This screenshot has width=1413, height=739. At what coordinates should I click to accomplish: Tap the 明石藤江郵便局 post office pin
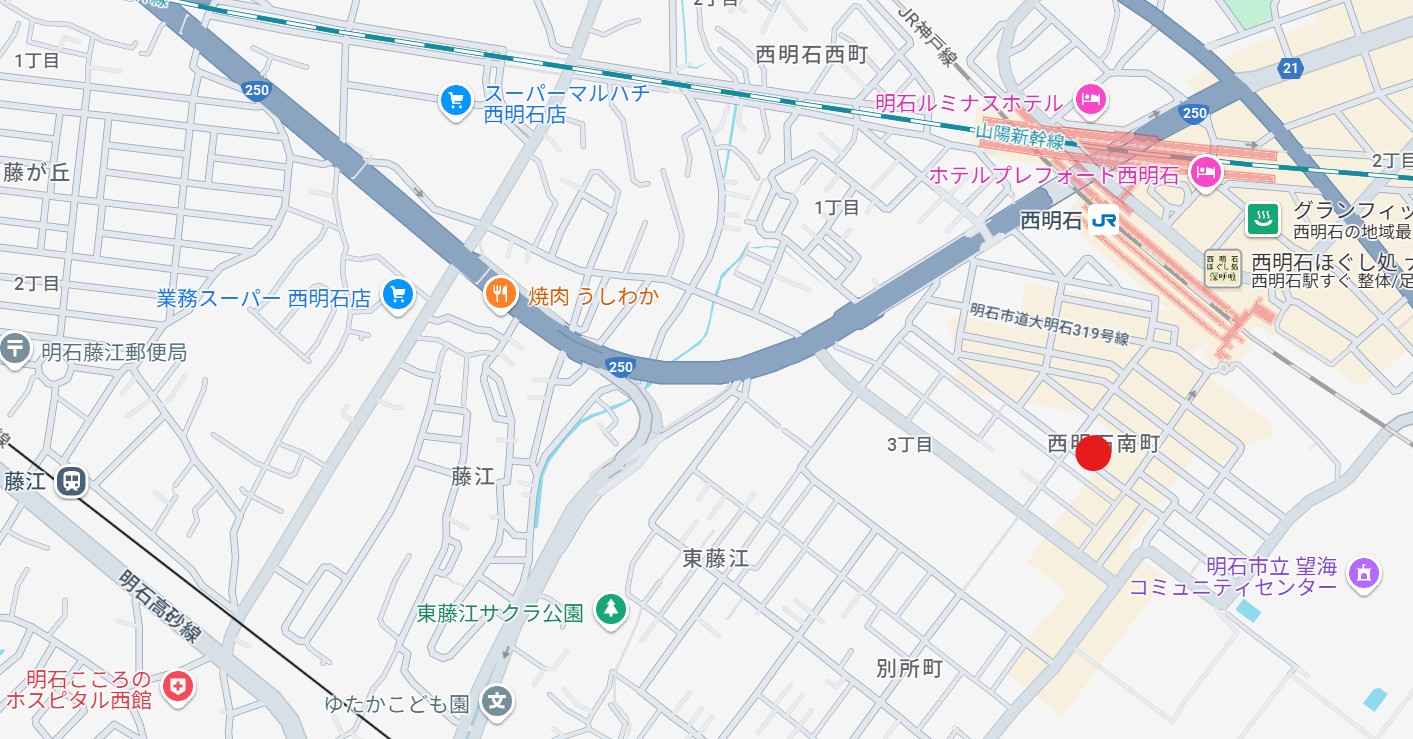pos(15,349)
